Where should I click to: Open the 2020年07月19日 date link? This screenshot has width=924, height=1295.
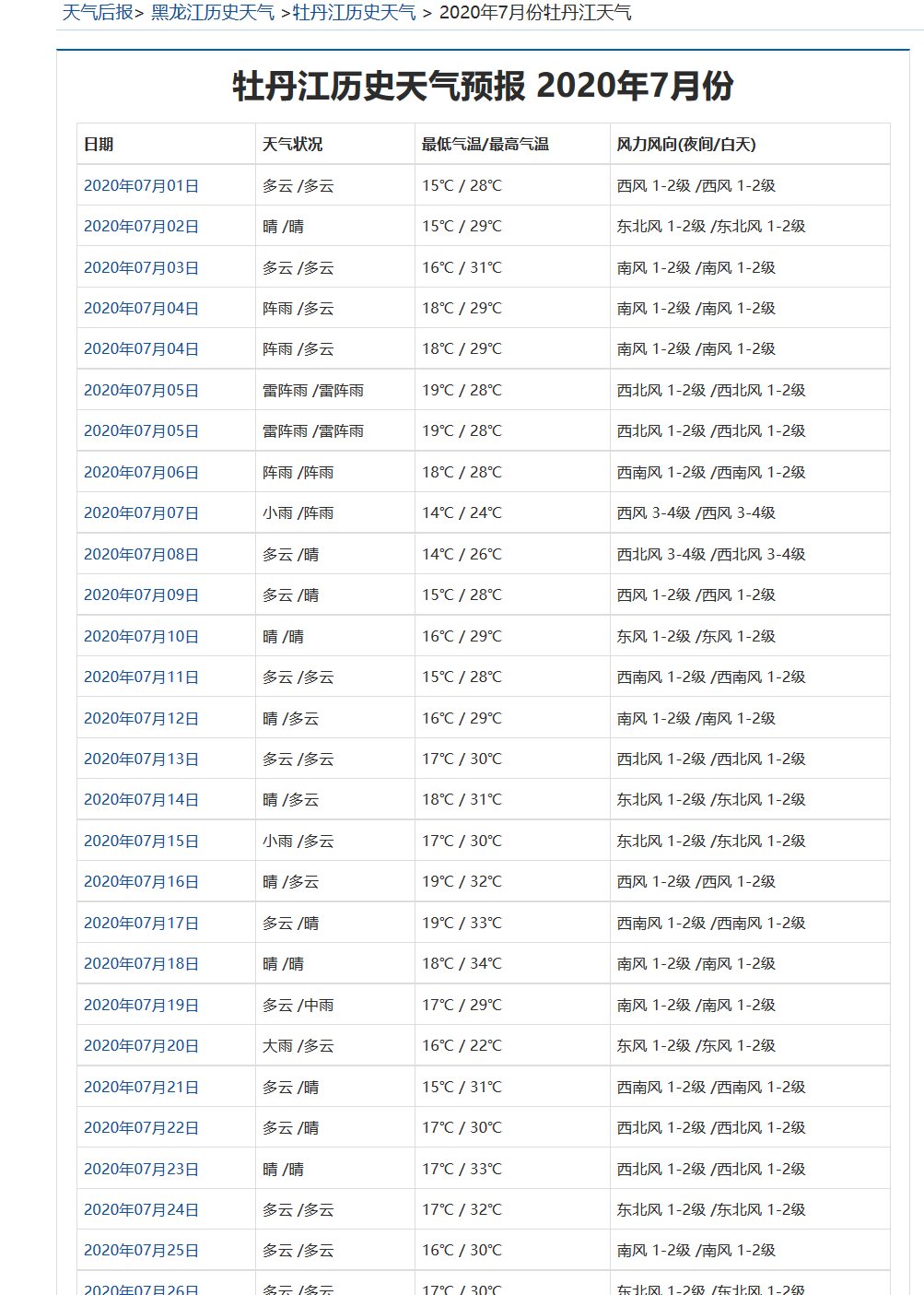click(141, 1006)
